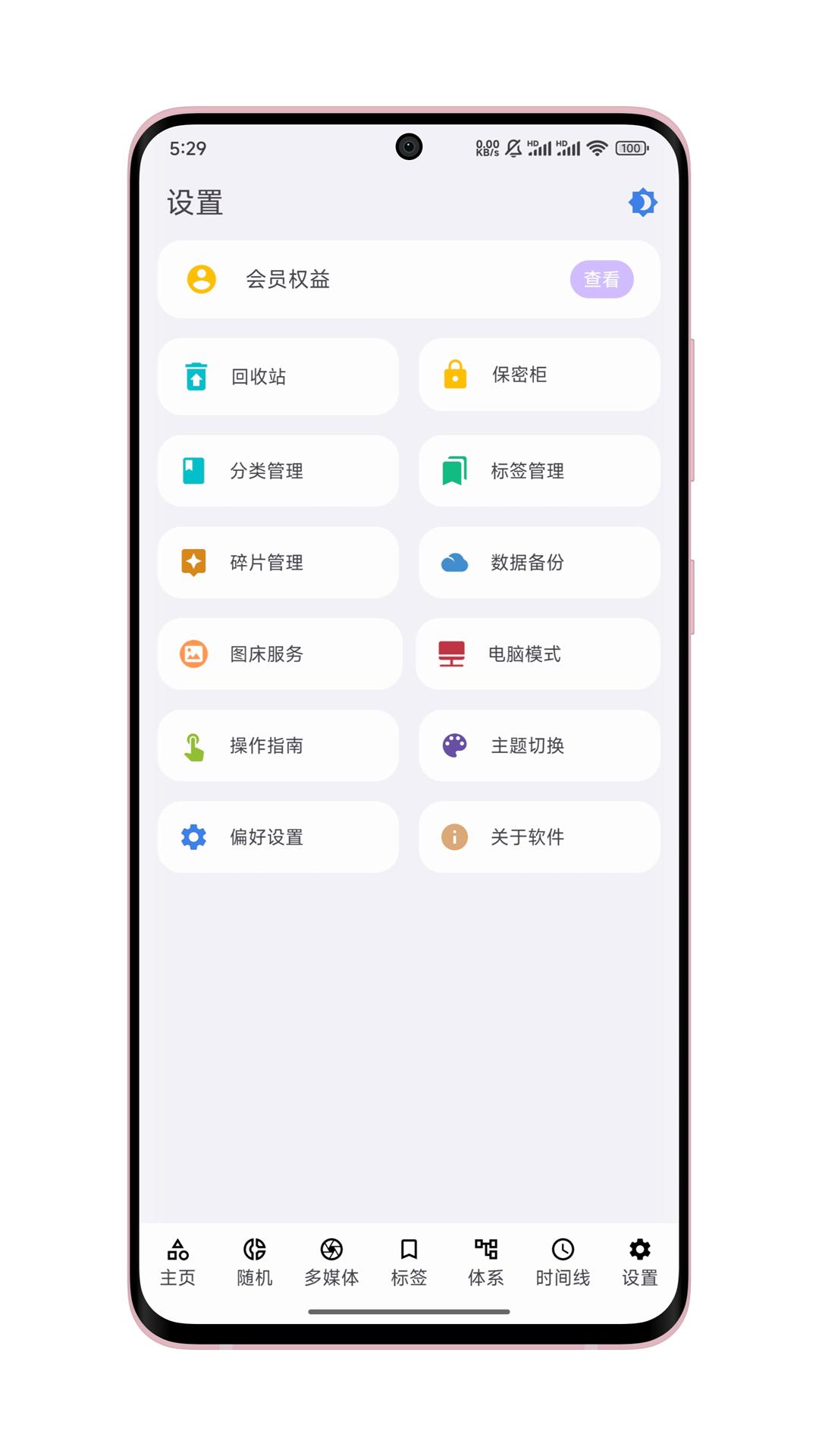Tap the 查看 button for 会员权益
The image size is (819, 1456).
pyautogui.click(x=601, y=279)
